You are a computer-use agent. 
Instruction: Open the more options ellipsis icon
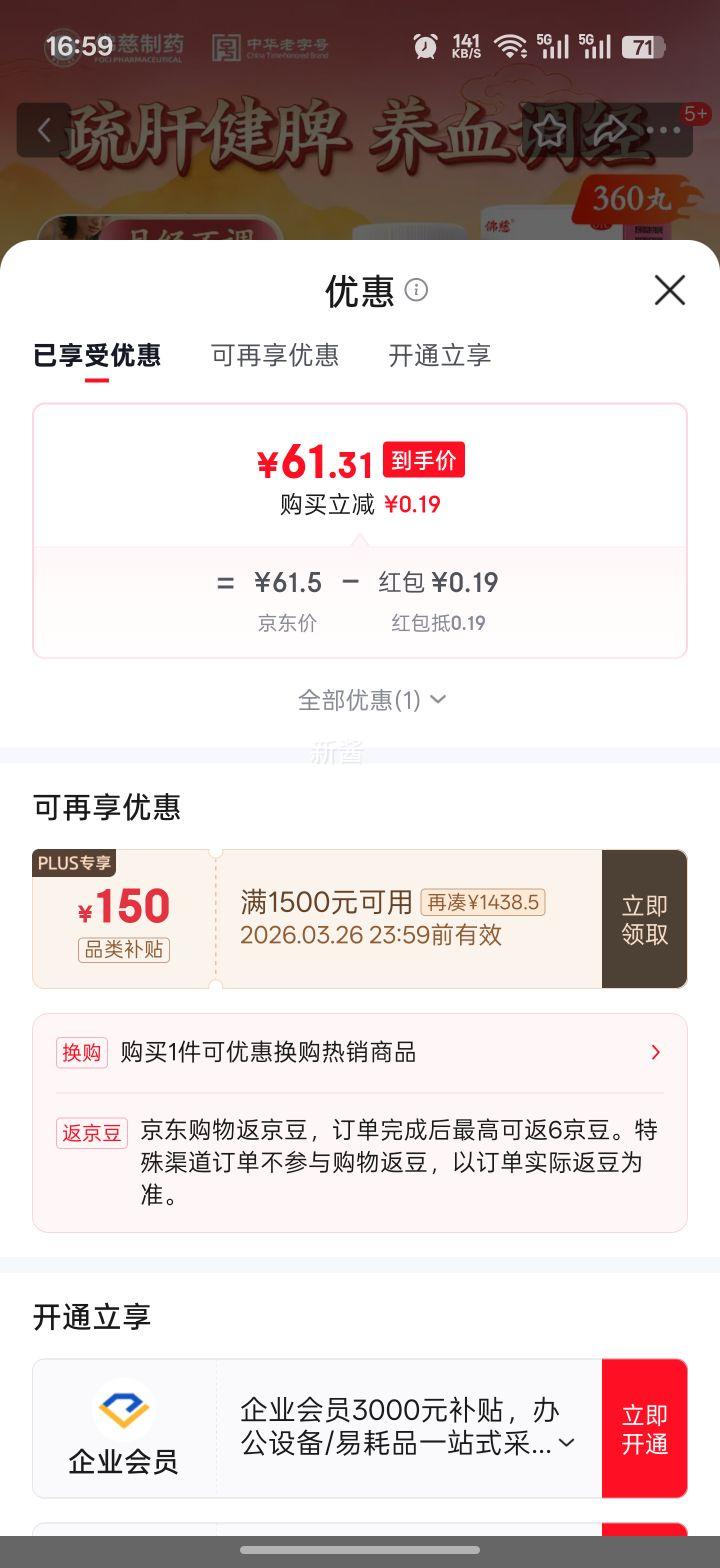click(x=663, y=131)
